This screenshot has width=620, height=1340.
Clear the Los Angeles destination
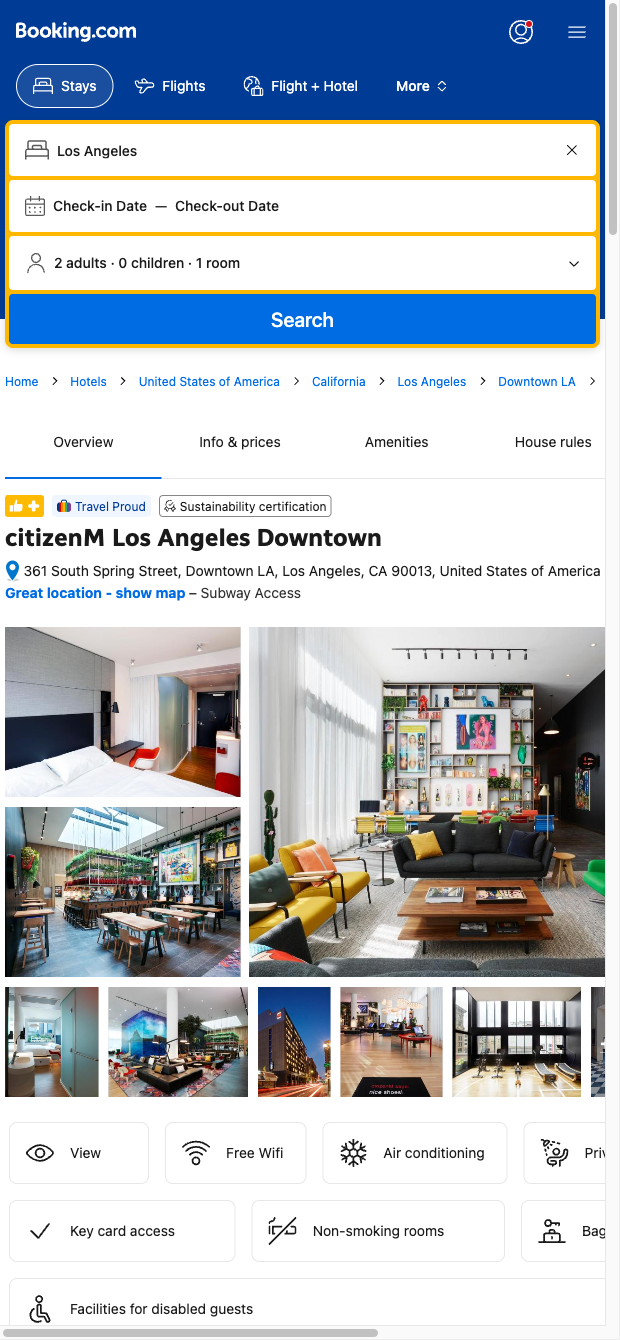[572, 150]
